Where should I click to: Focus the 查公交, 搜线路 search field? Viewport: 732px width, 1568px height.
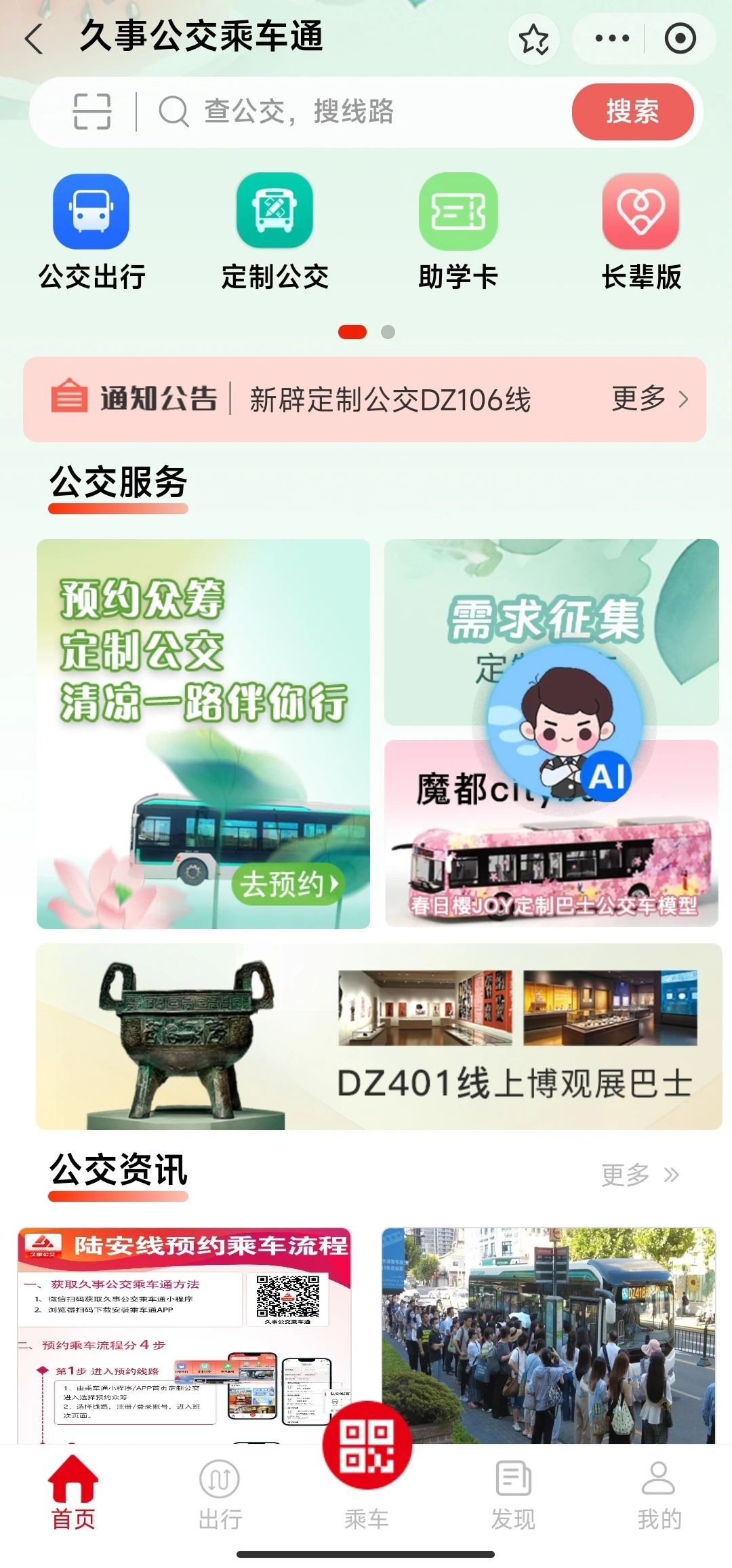coord(352,112)
